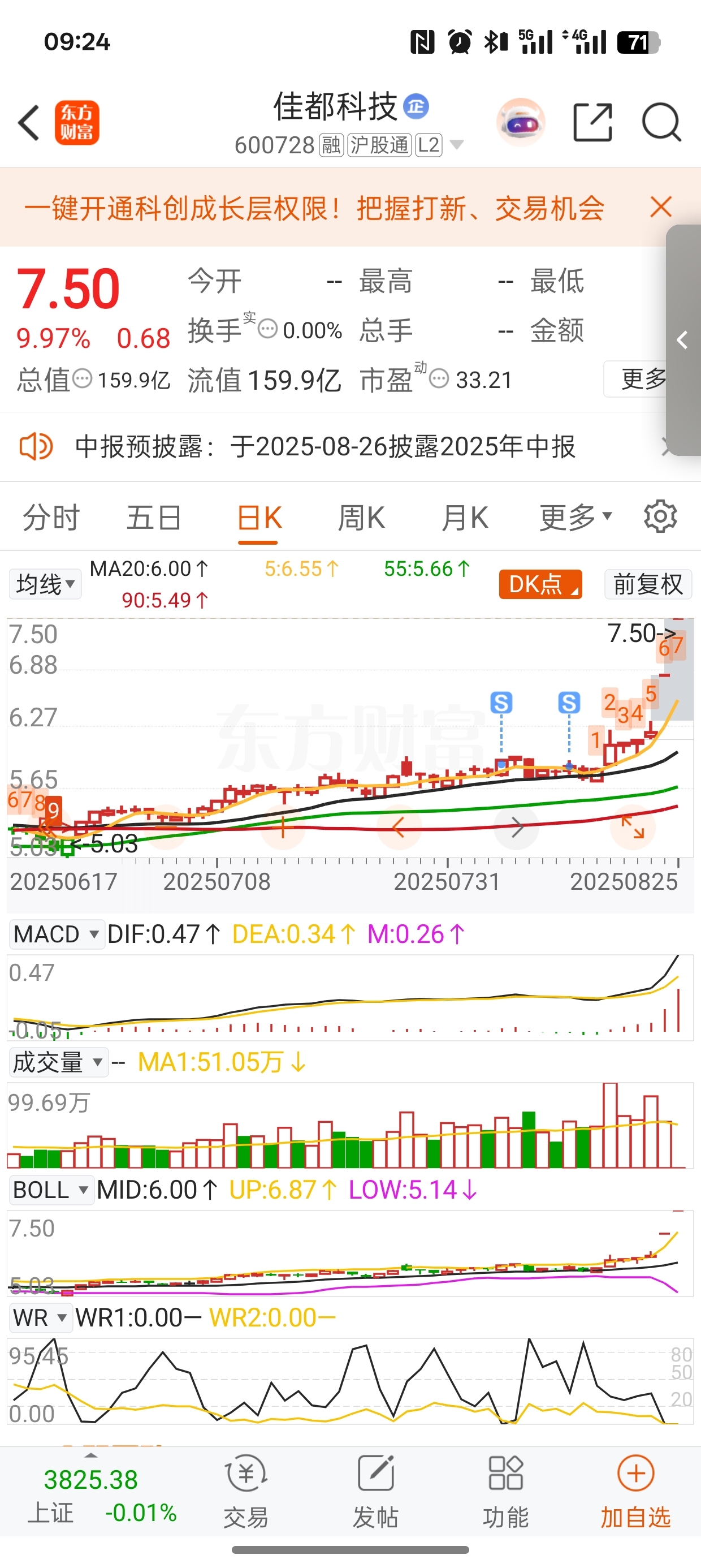Expand the 更多 chart period dropdown
This screenshot has width=701, height=1568.
(x=575, y=518)
